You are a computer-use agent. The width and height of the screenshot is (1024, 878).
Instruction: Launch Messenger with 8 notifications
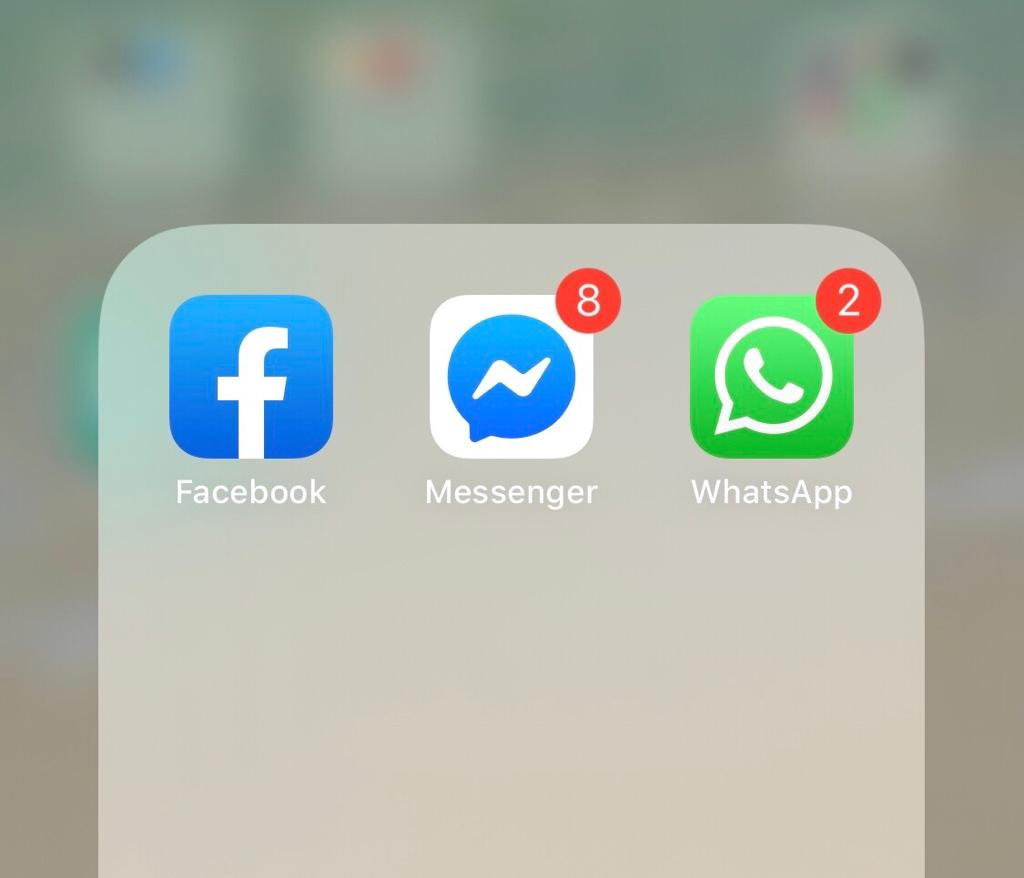tap(511, 377)
